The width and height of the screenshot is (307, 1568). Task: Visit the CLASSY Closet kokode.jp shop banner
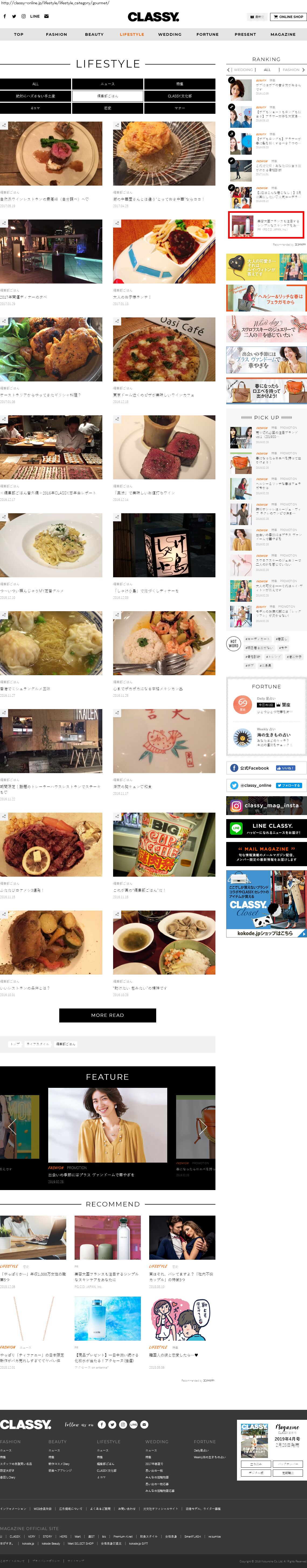point(266,903)
